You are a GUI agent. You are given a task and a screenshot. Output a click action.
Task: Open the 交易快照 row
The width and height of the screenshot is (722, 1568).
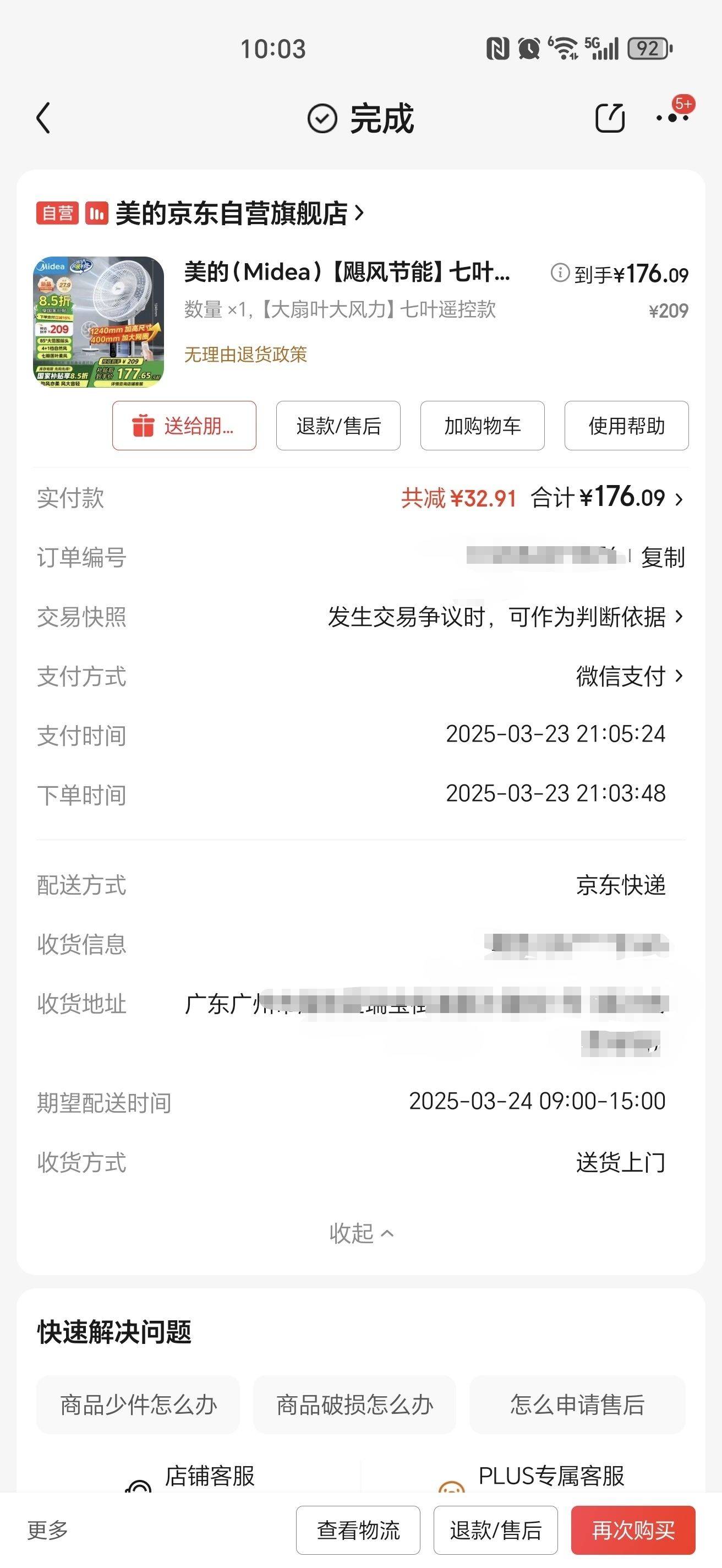pos(360,617)
